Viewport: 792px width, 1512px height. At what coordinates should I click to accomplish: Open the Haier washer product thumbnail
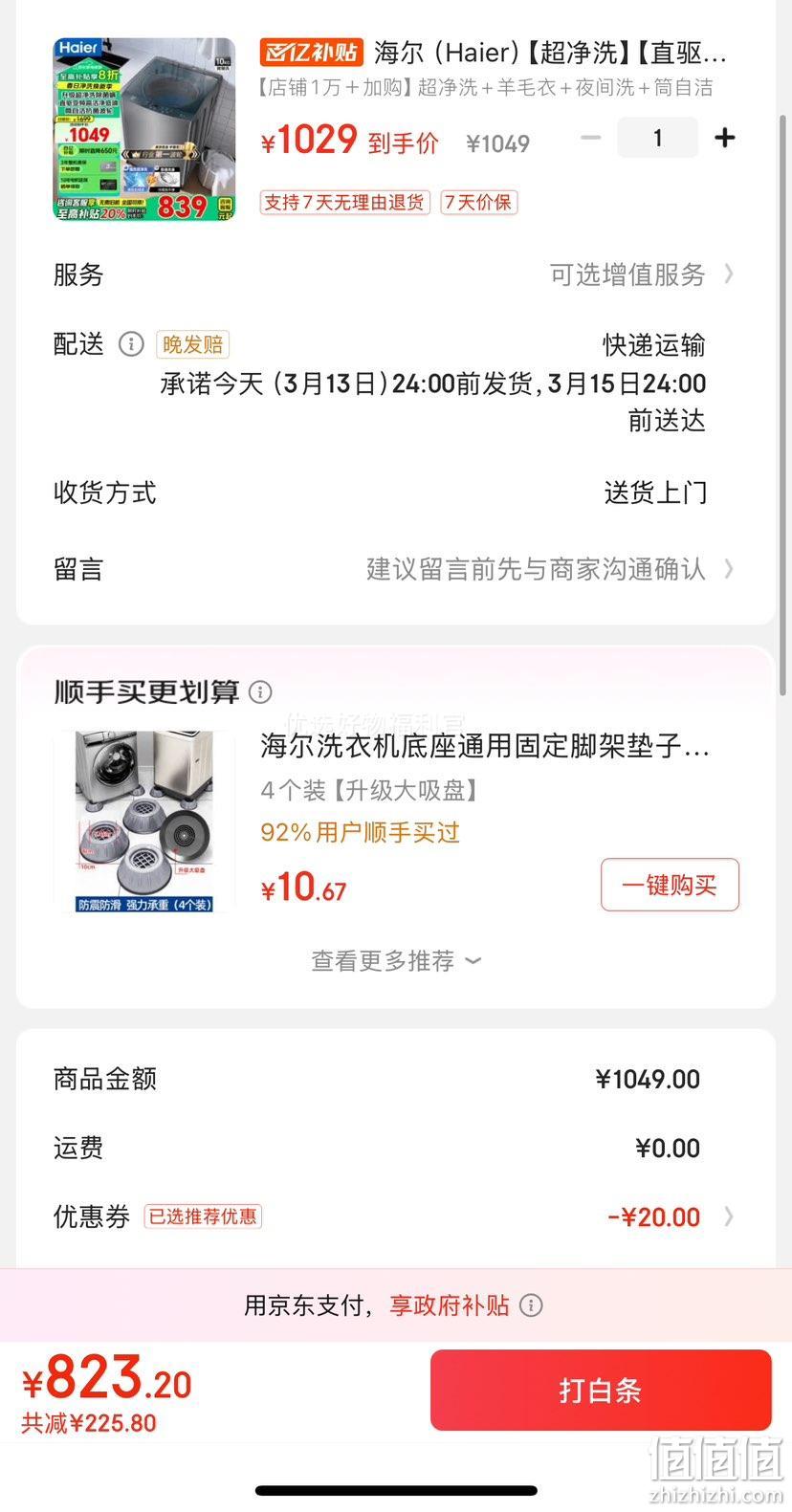coord(144,129)
